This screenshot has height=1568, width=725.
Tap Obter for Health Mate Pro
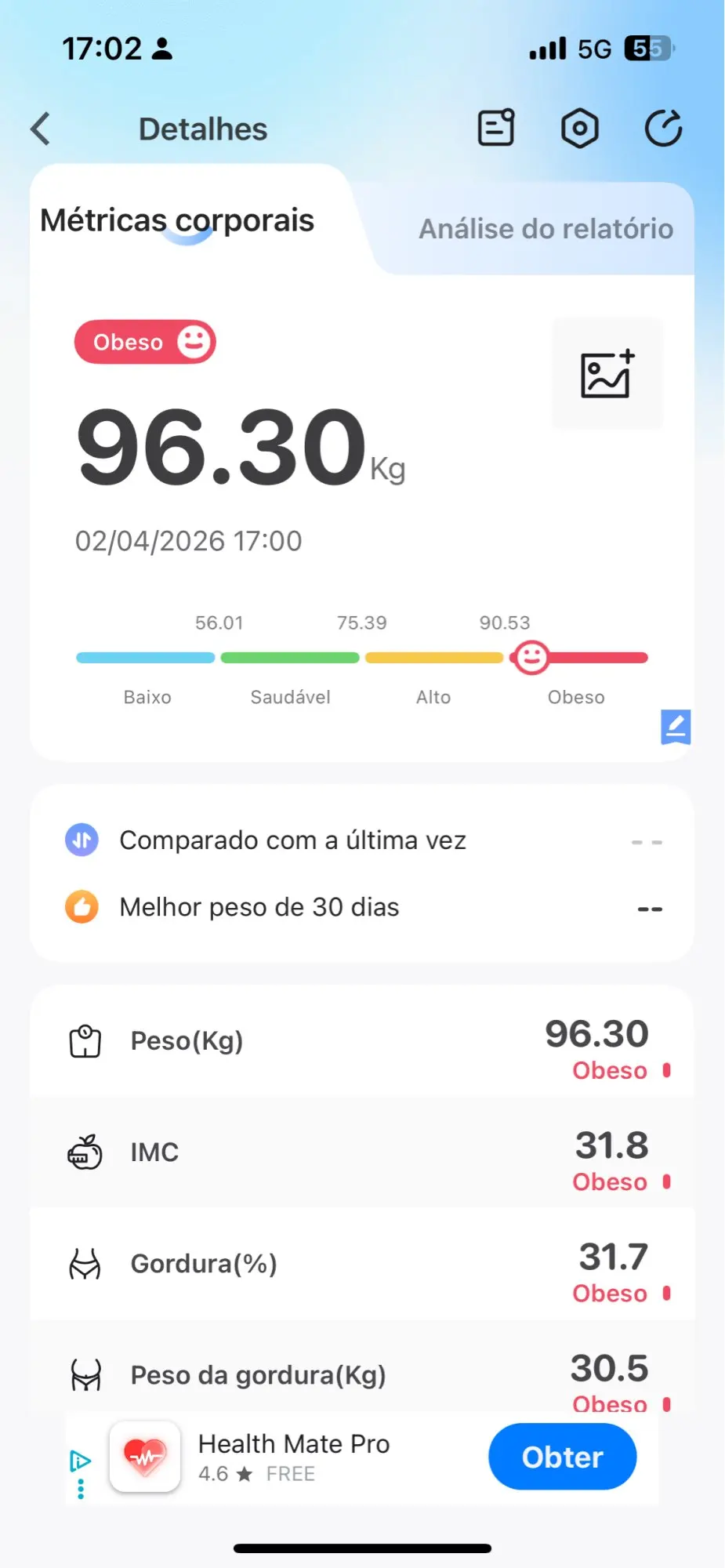coord(563,1457)
